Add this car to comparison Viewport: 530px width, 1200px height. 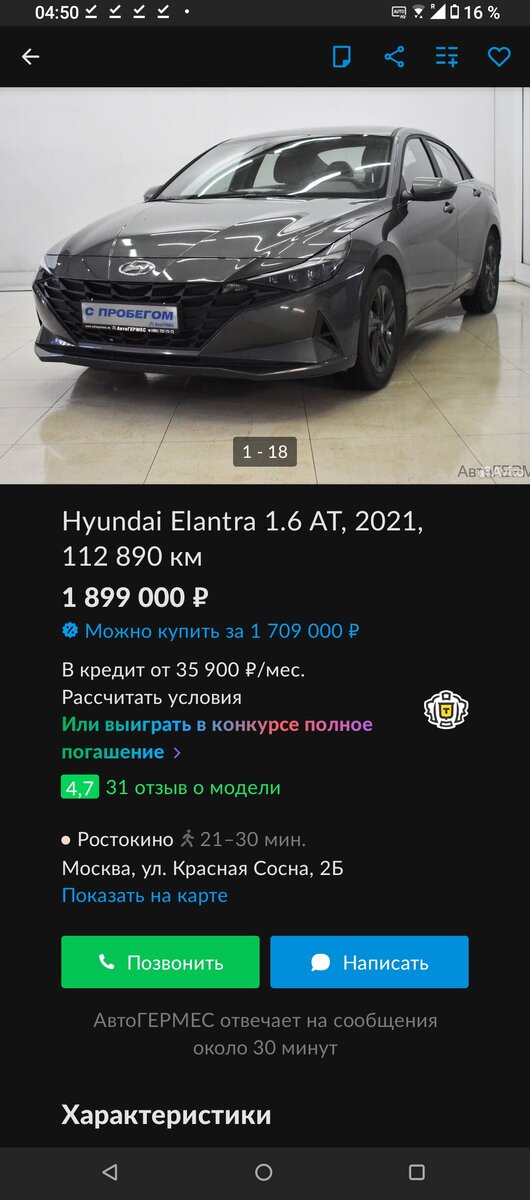[446, 57]
